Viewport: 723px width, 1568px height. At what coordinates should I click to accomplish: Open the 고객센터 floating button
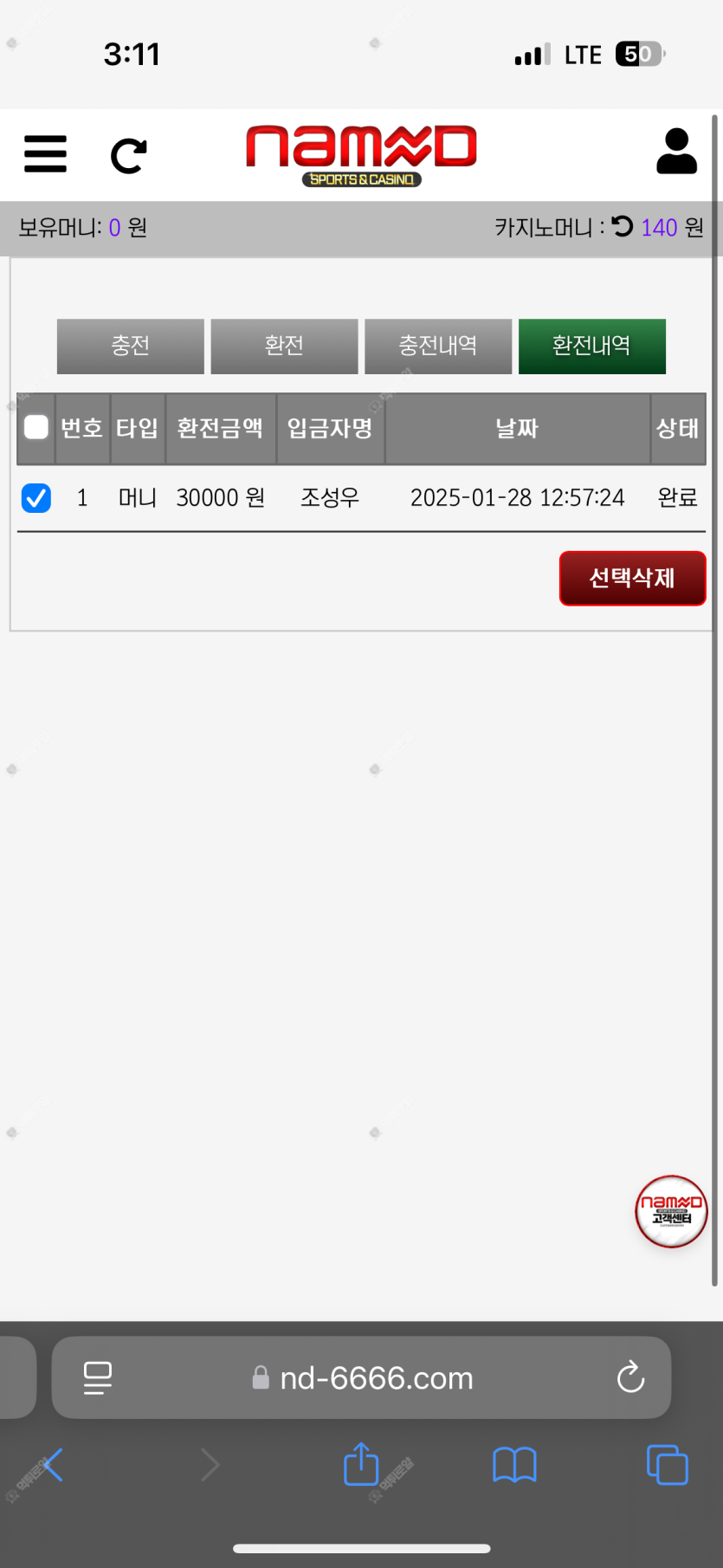(672, 1211)
